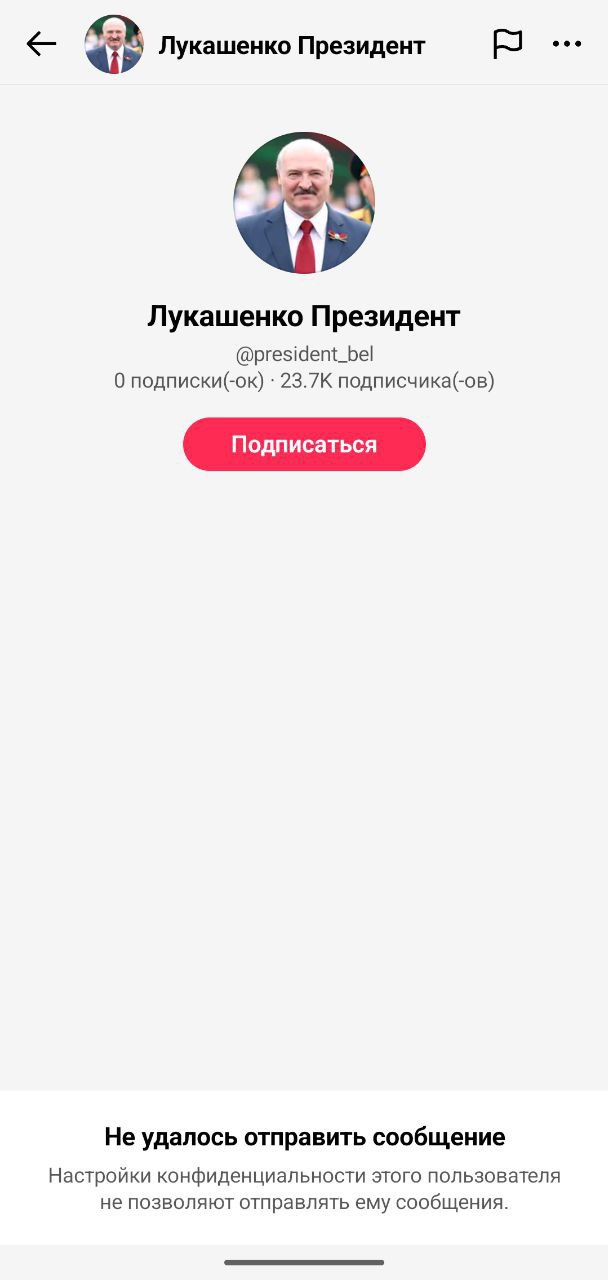Report this user with the flag icon

point(507,44)
